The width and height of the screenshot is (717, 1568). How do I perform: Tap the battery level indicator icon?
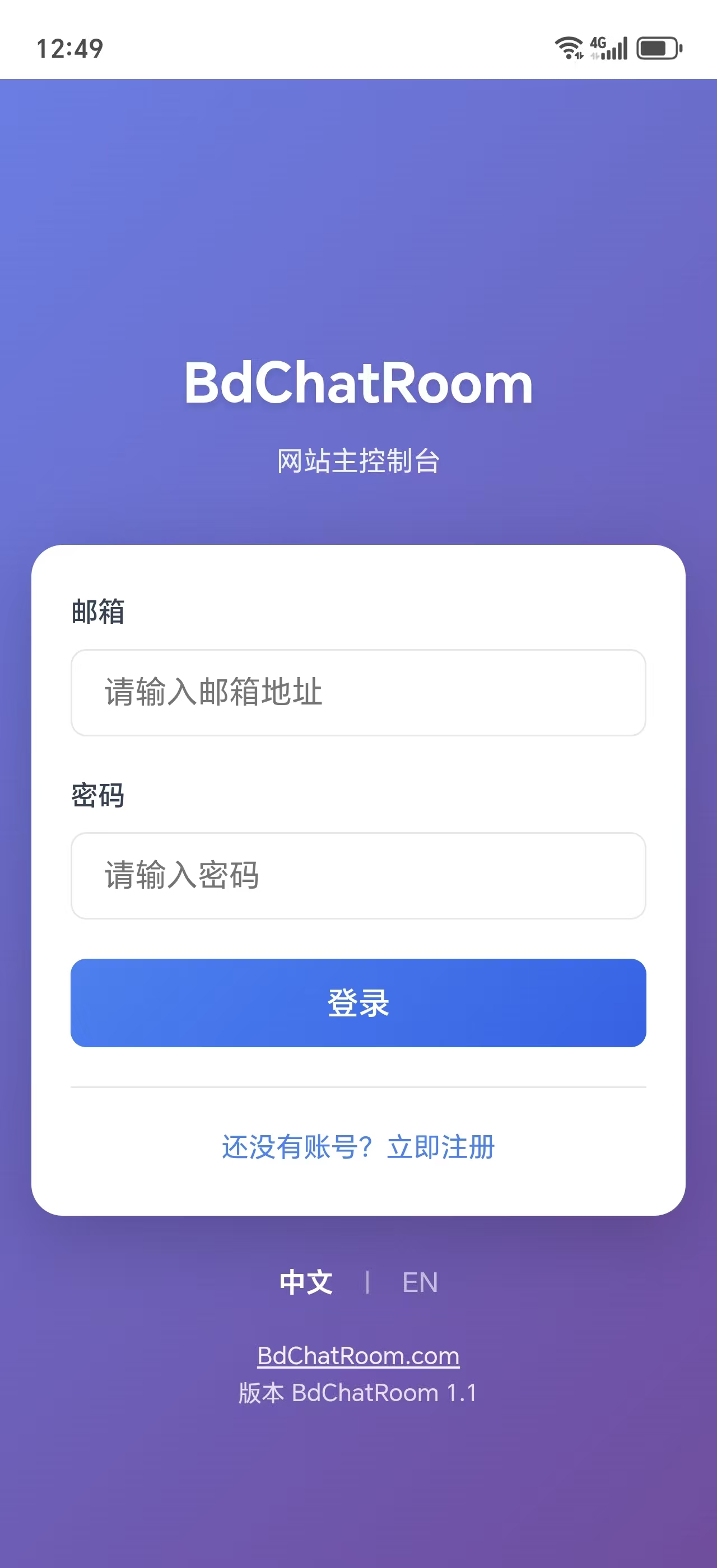point(659,48)
